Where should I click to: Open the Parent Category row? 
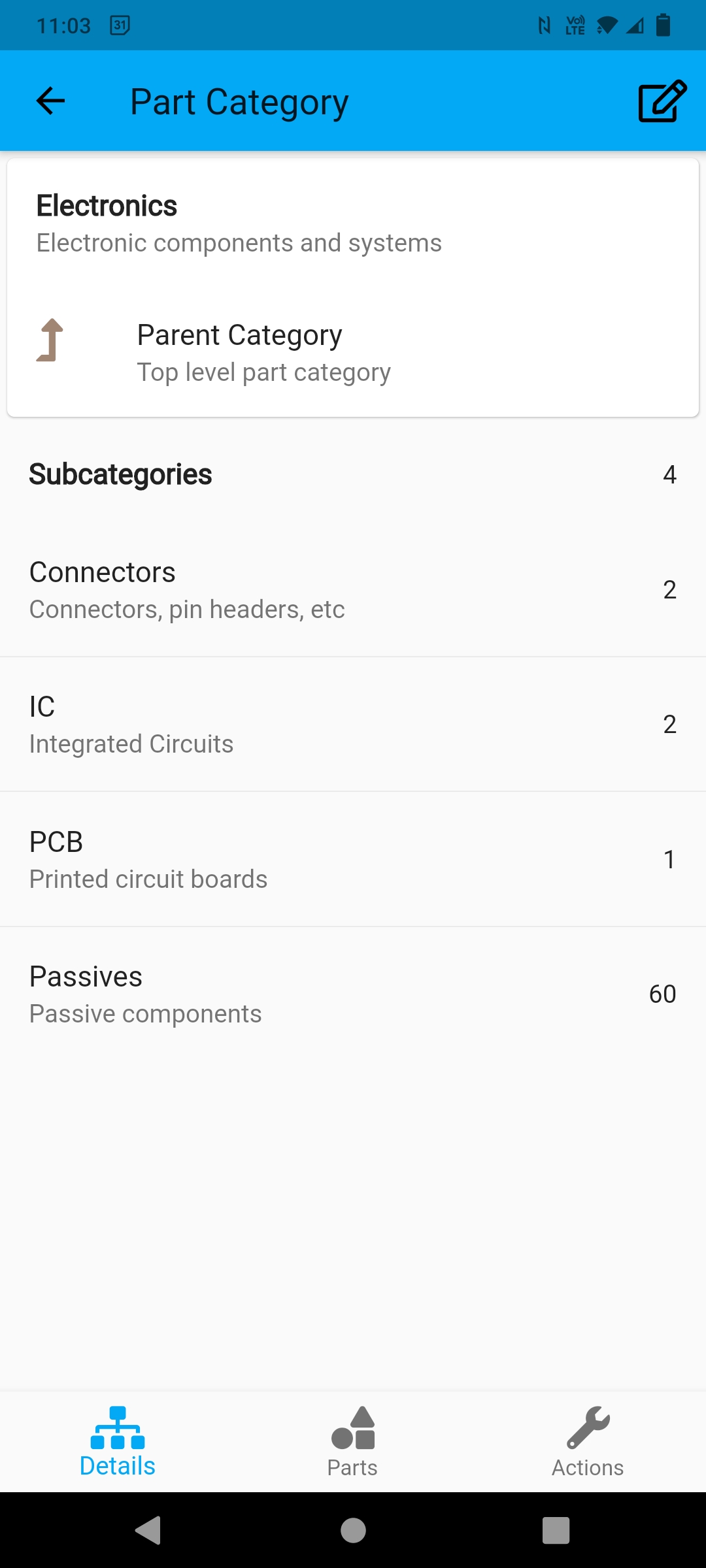[353, 353]
